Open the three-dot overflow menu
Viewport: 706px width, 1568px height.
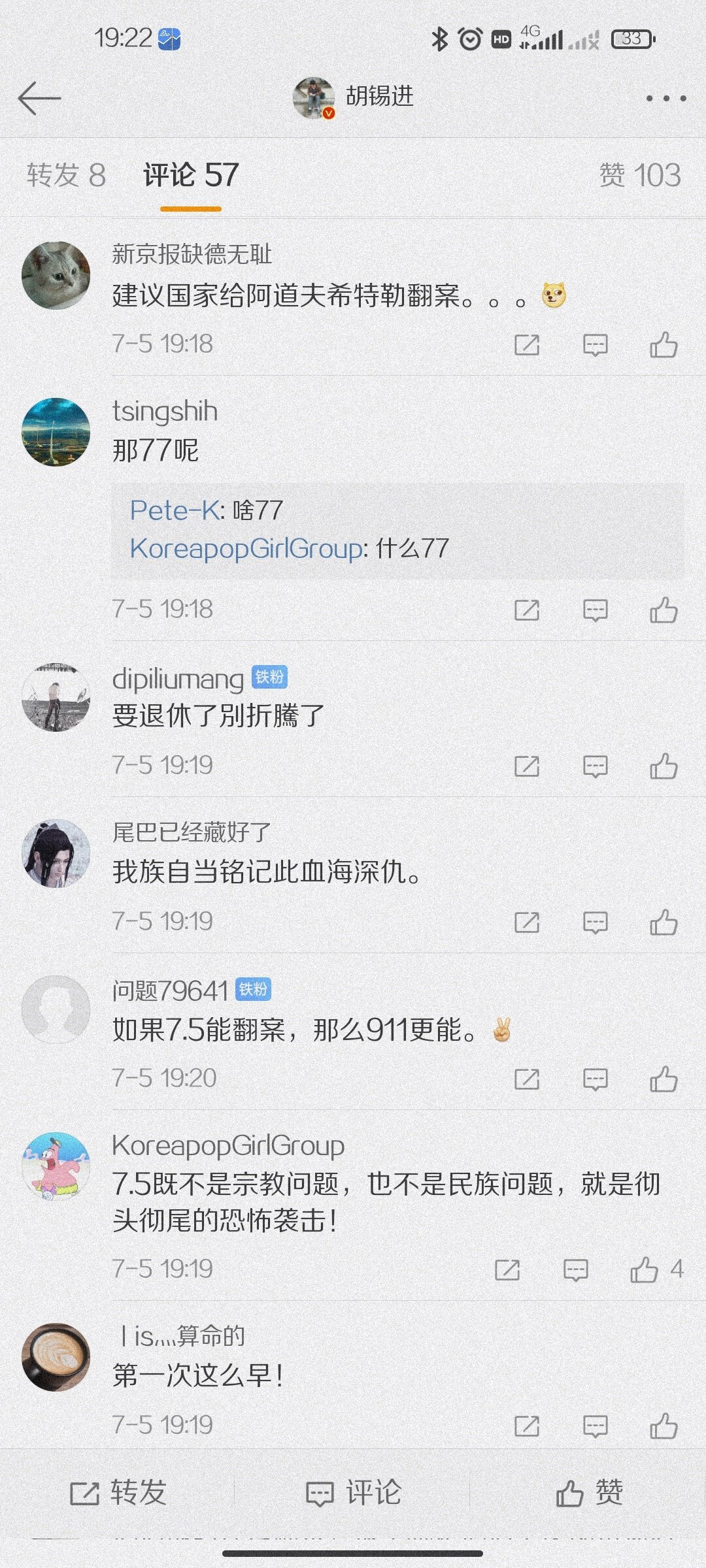(x=665, y=99)
